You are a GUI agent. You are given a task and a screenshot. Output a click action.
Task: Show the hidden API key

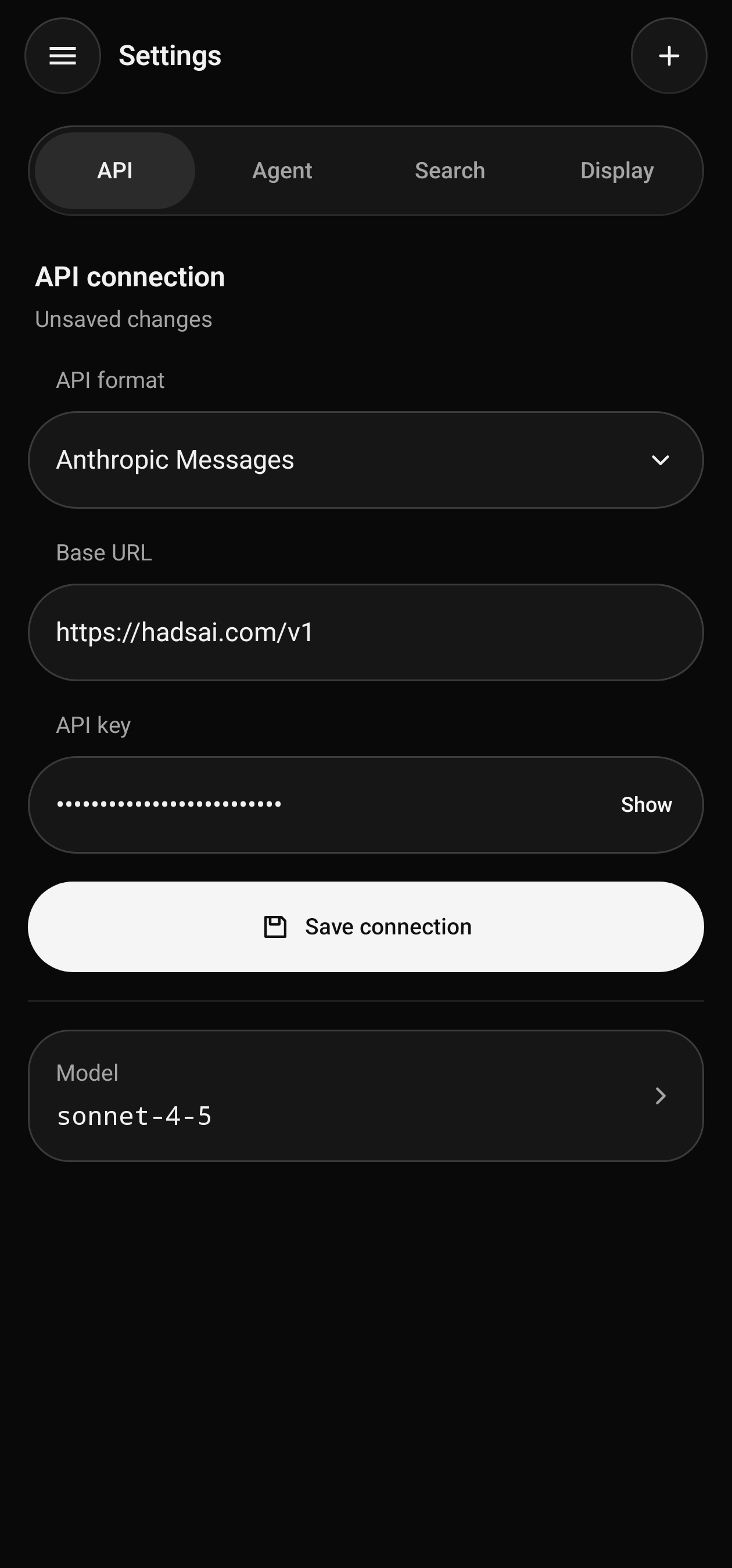[x=646, y=805]
